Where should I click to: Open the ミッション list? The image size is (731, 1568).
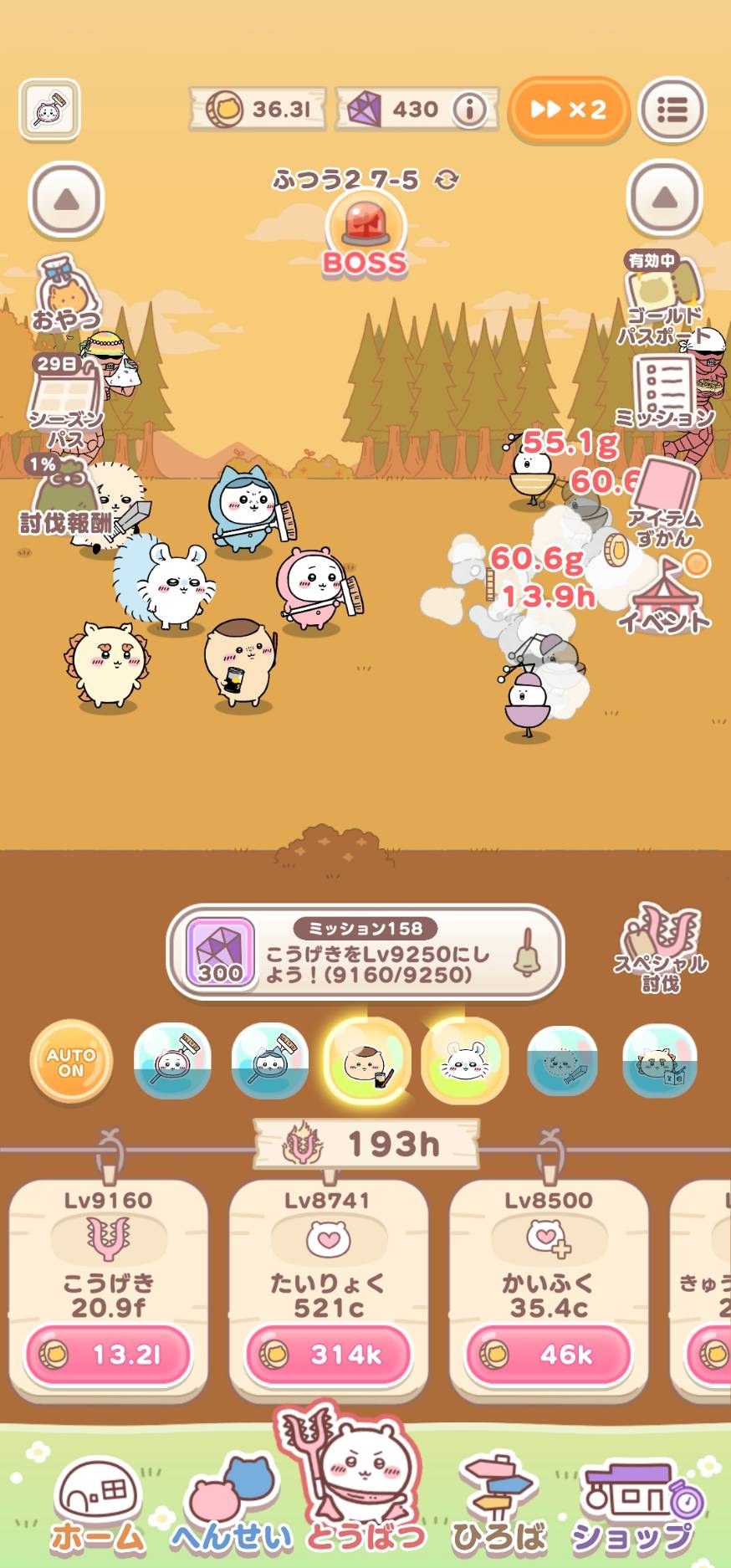click(664, 391)
